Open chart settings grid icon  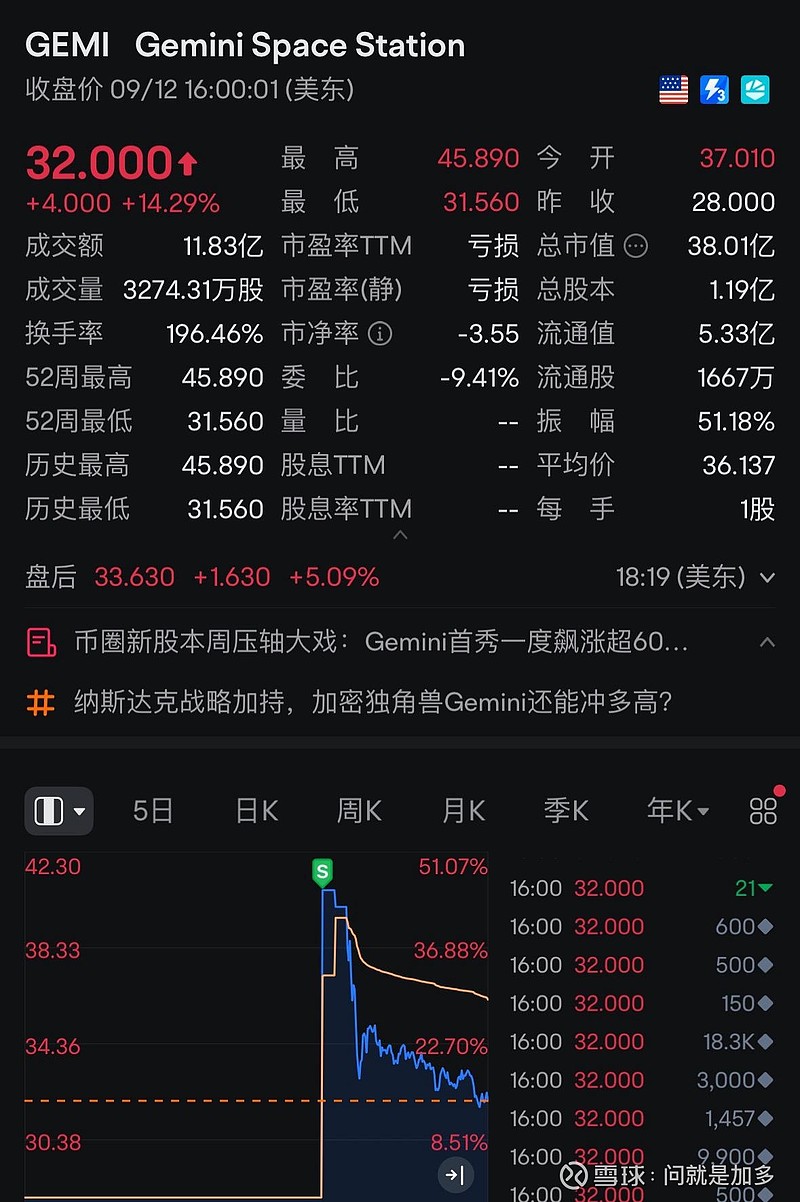tap(763, 810)
